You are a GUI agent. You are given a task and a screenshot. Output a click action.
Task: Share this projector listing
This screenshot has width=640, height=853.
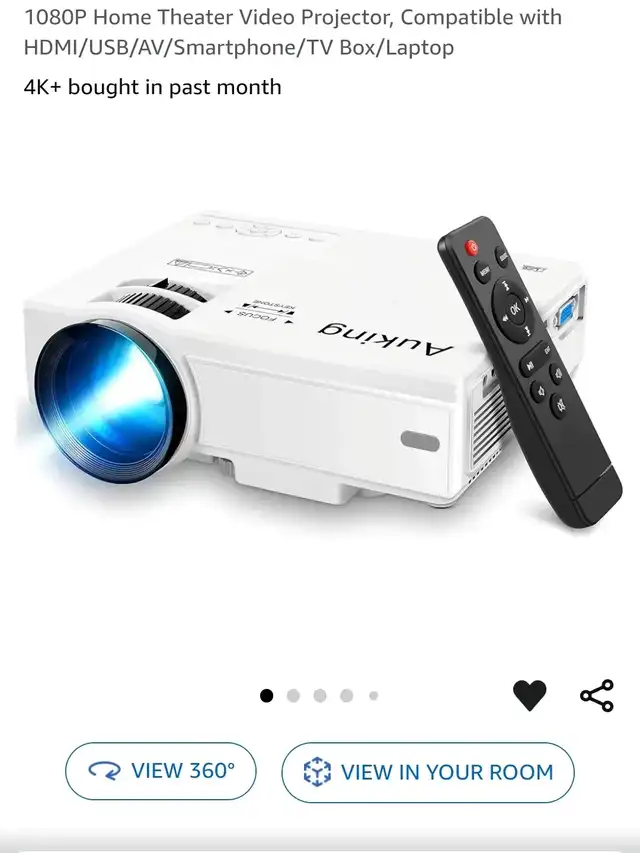click(x=597, y=695)
